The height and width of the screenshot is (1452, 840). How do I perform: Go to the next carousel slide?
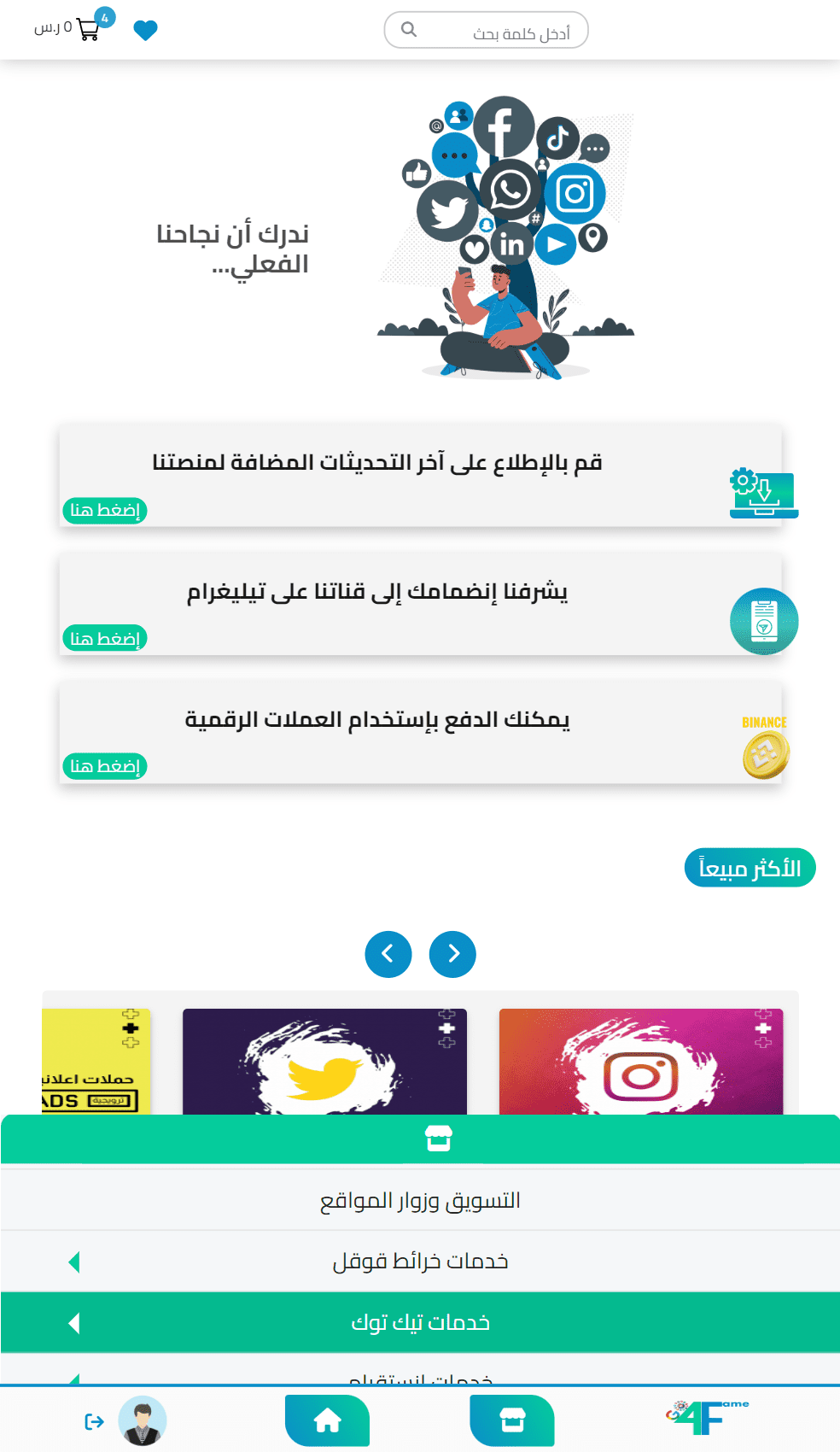452,954
